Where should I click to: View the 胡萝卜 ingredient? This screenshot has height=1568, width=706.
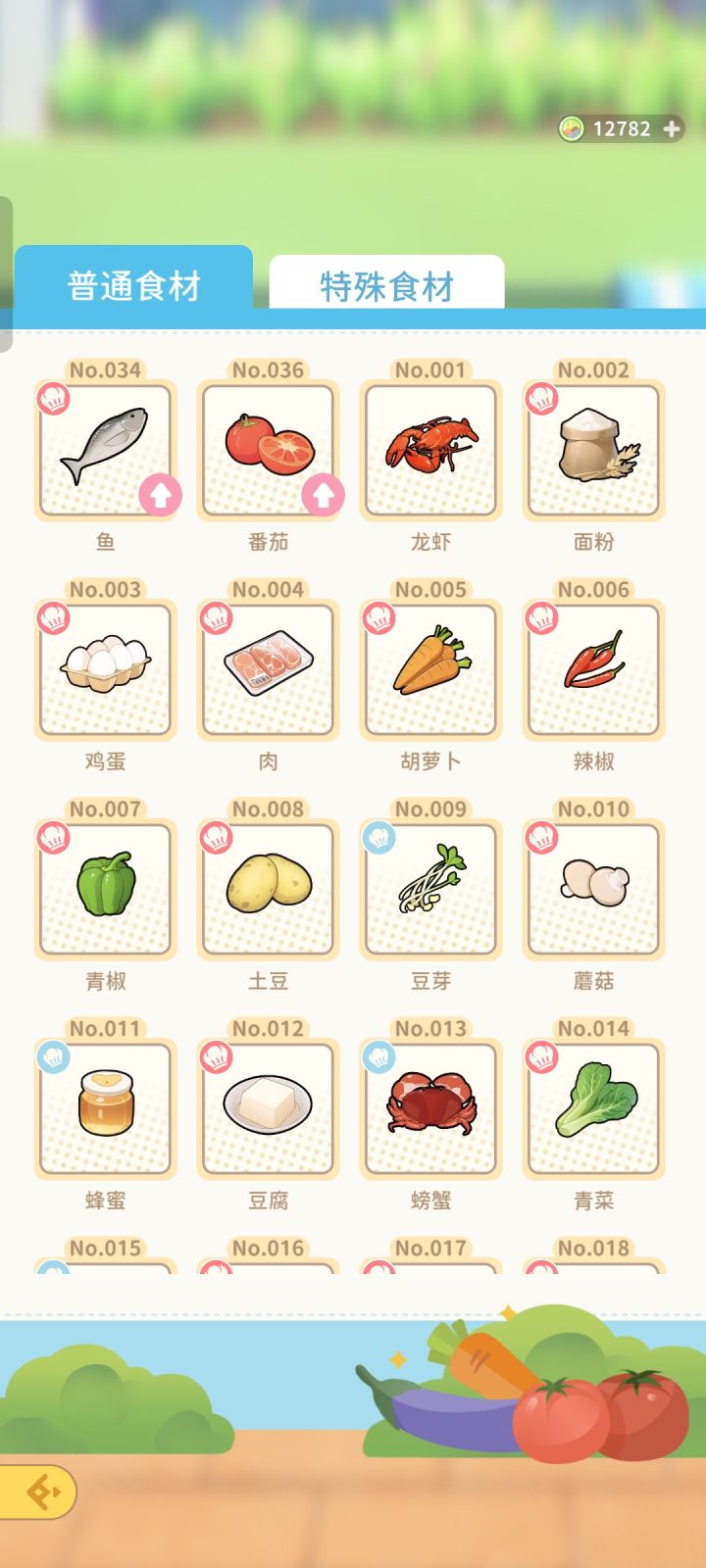coord(430,669)
